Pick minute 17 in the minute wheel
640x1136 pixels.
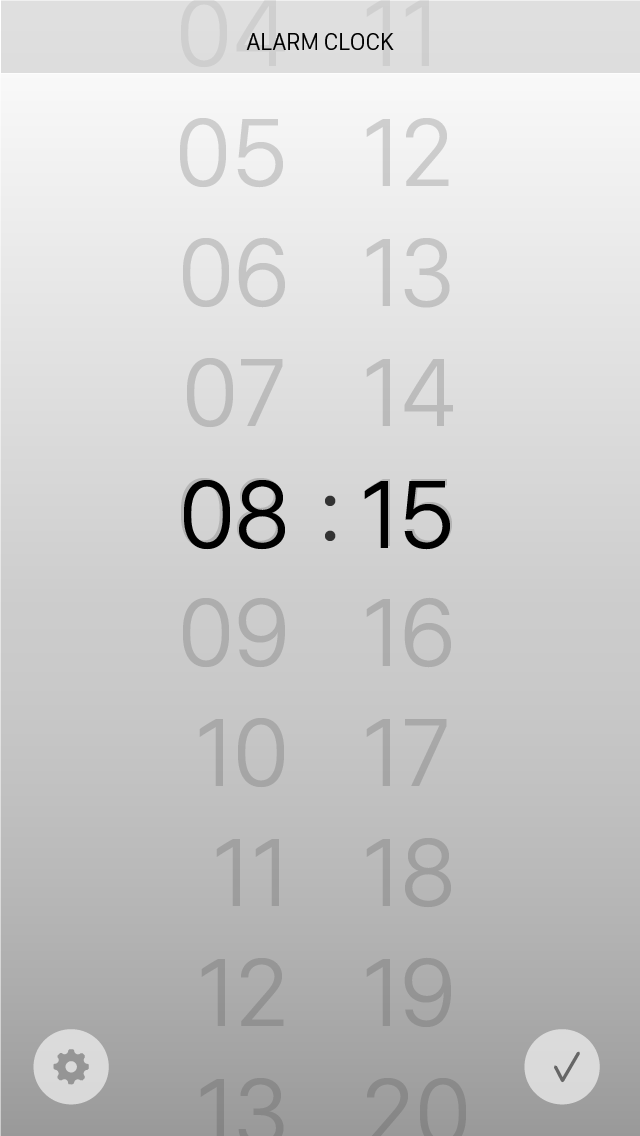[405, 753]
